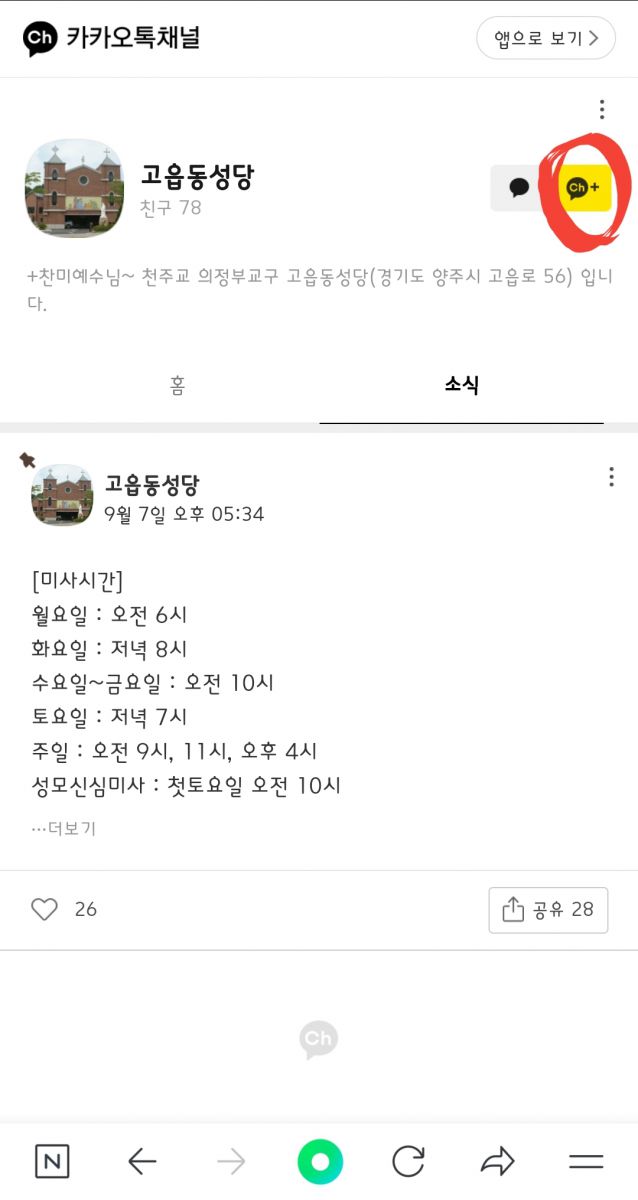Open the channel overflow menu

click(x=601, y=109)
